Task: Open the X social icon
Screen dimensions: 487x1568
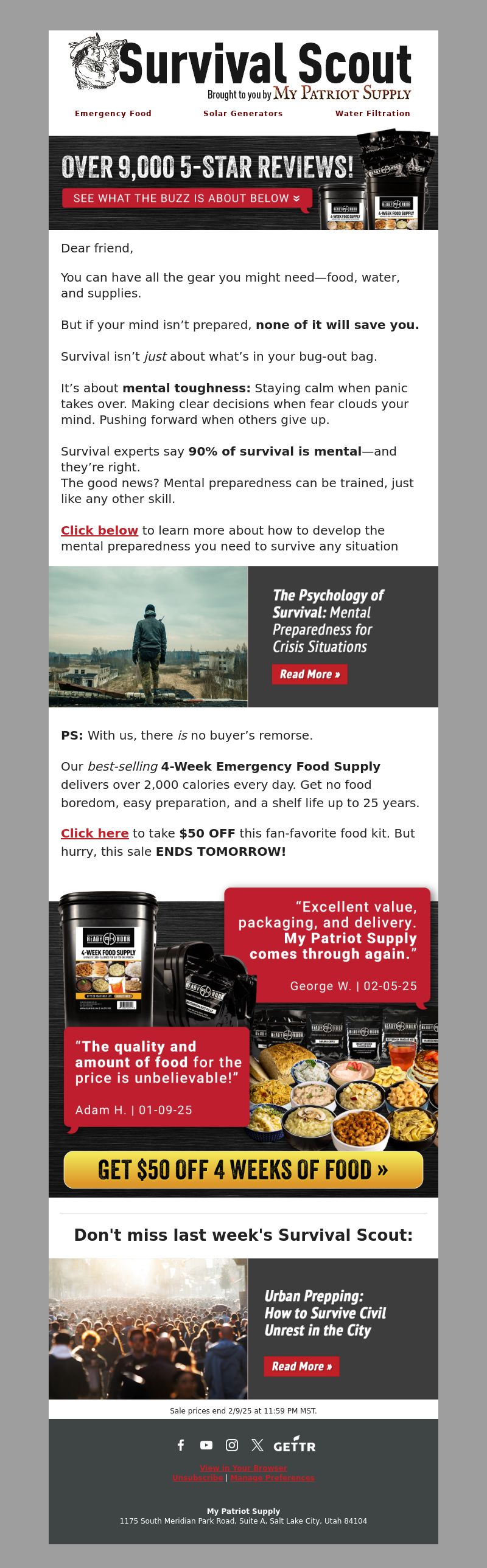Action: coord(258,1445)
